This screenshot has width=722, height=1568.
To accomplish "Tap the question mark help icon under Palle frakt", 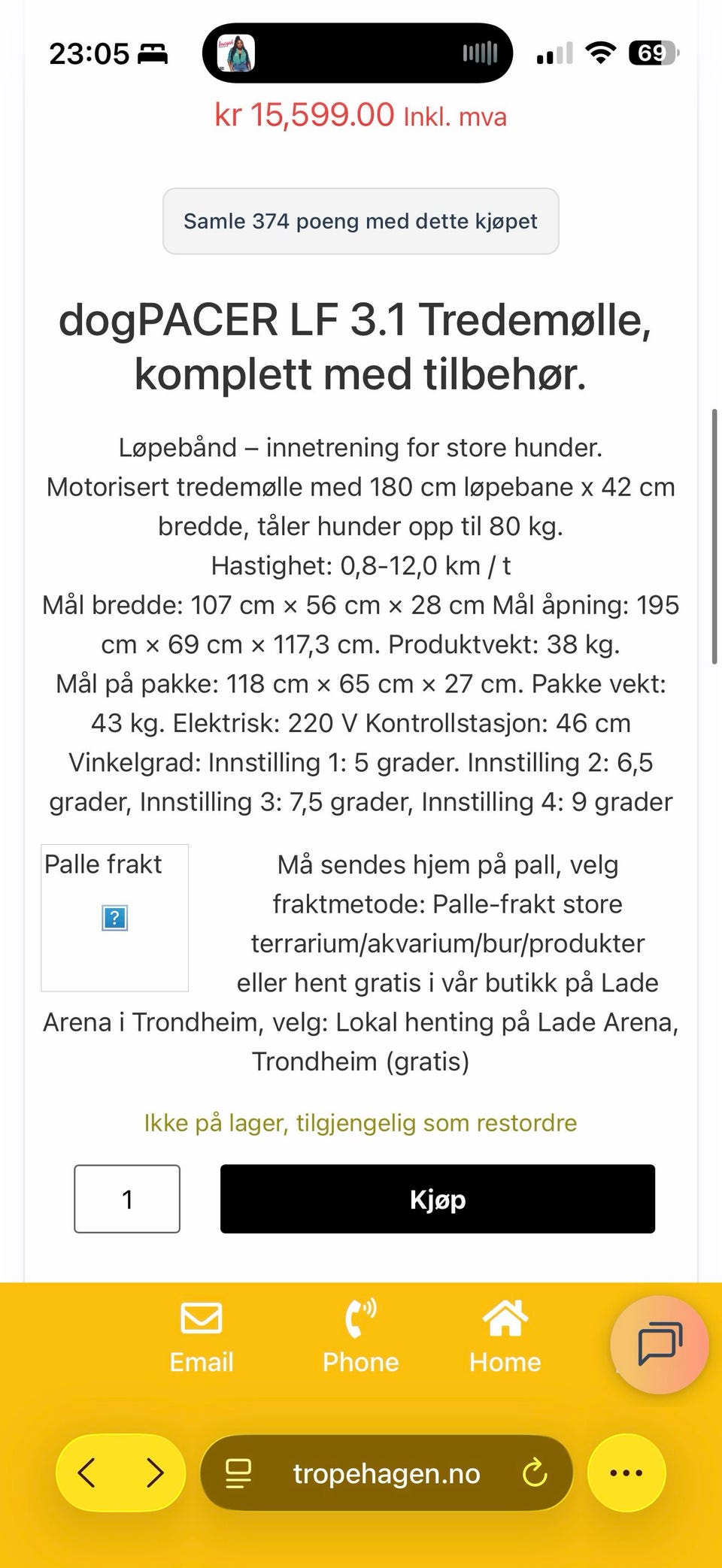I will 113,918.
